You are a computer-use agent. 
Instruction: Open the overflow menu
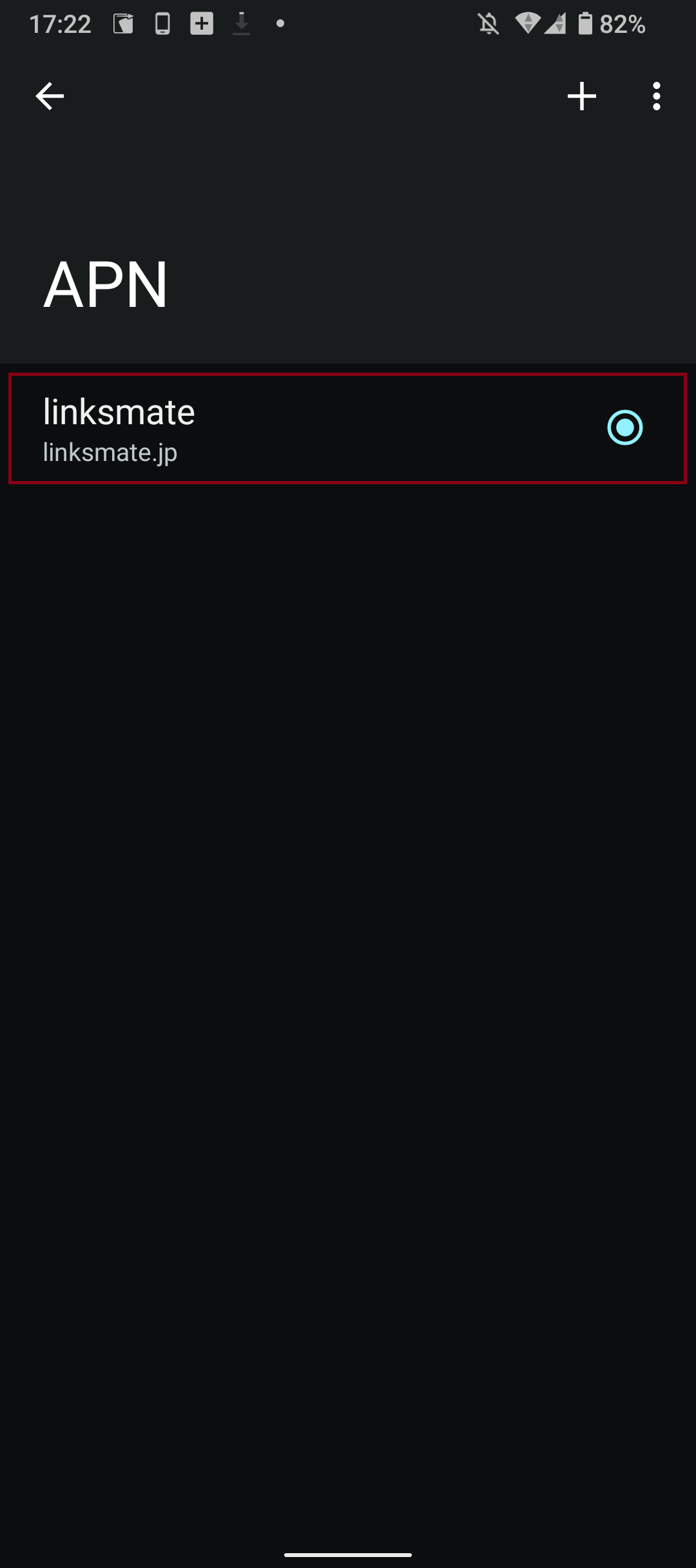click(x=656, y=97)
